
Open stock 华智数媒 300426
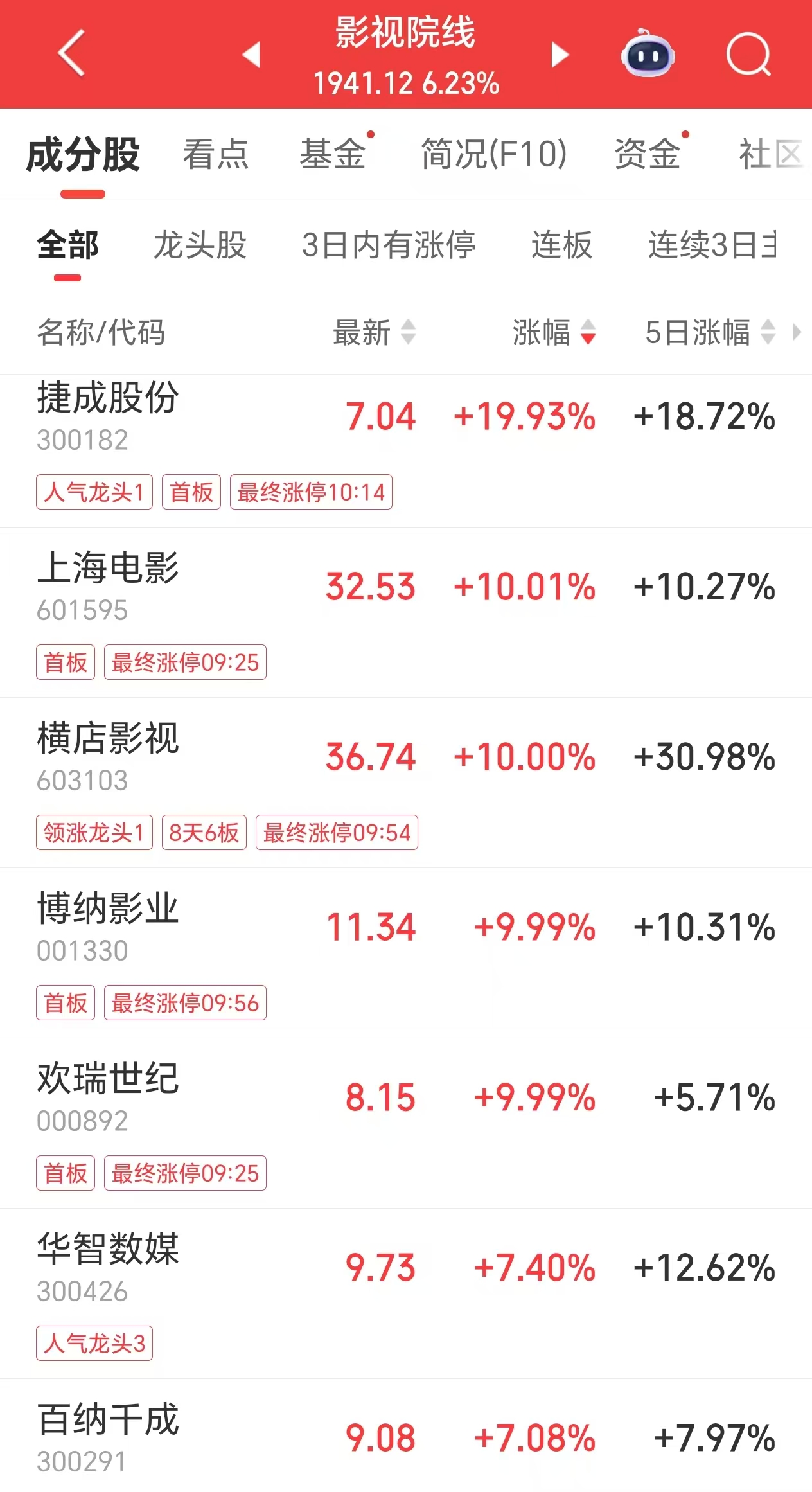click(108, 1267)
